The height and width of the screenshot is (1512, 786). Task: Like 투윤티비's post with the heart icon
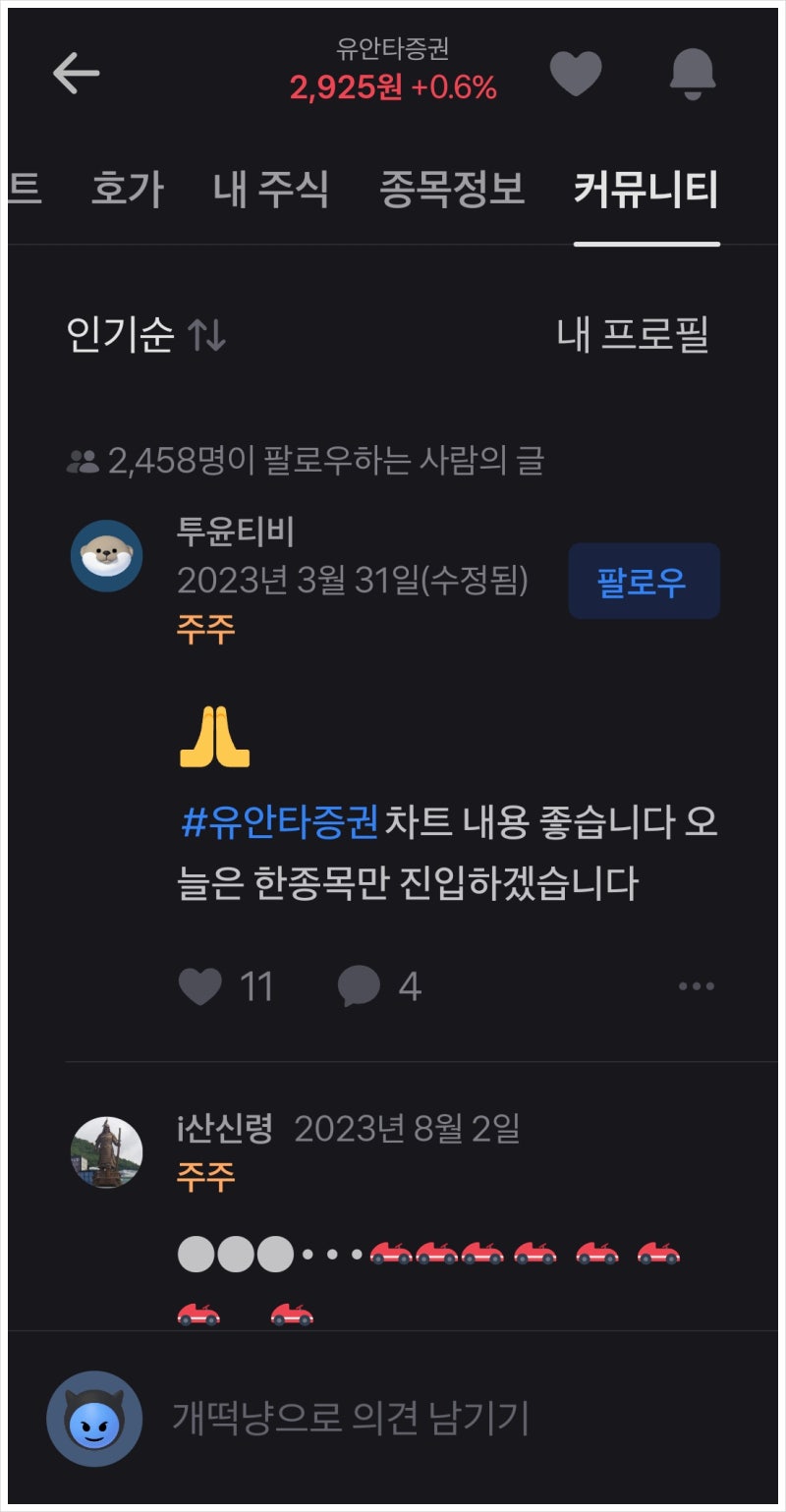(201, 985)
